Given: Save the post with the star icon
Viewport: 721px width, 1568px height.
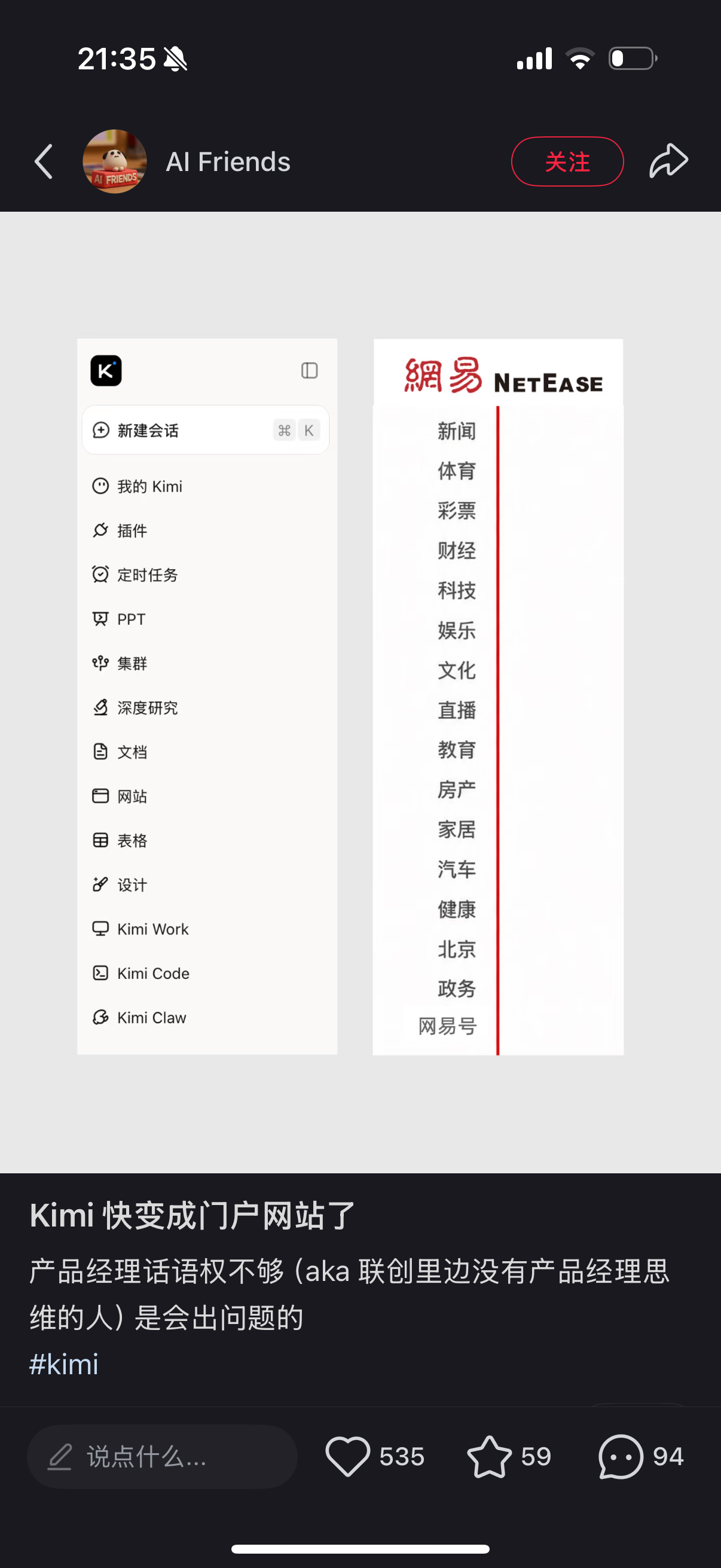Looking at the screenshot, I should (489, 1457).
